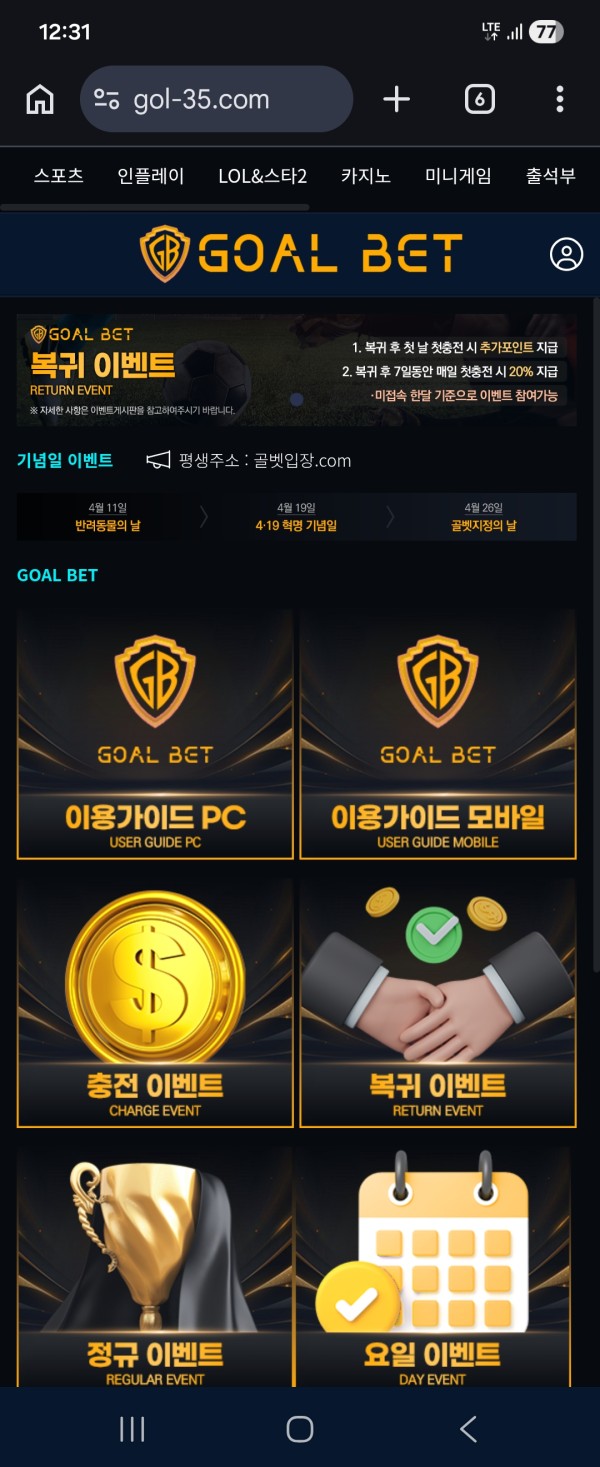Open the browser home page

[x=40, y=99]
